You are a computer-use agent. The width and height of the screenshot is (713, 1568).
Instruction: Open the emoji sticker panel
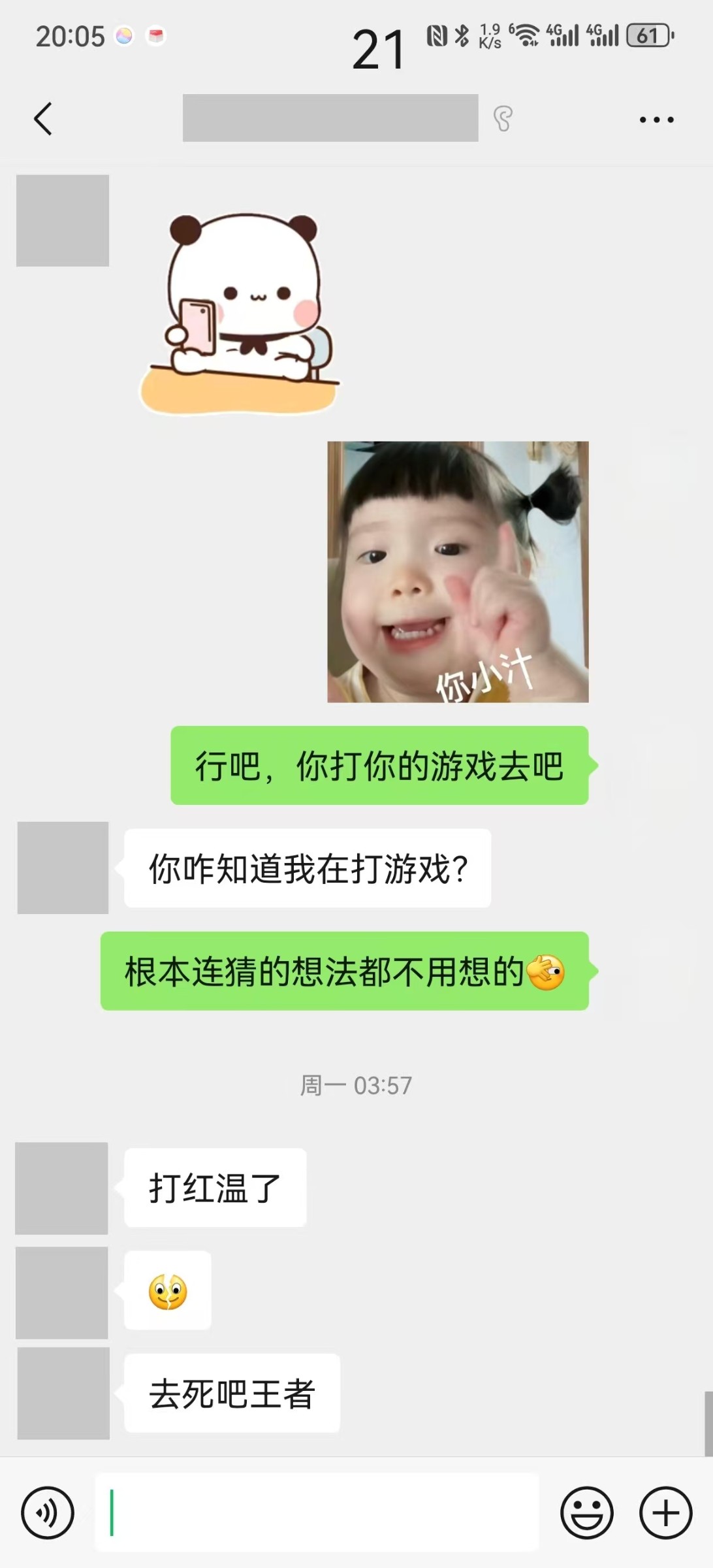click(x=586, y=1512)
